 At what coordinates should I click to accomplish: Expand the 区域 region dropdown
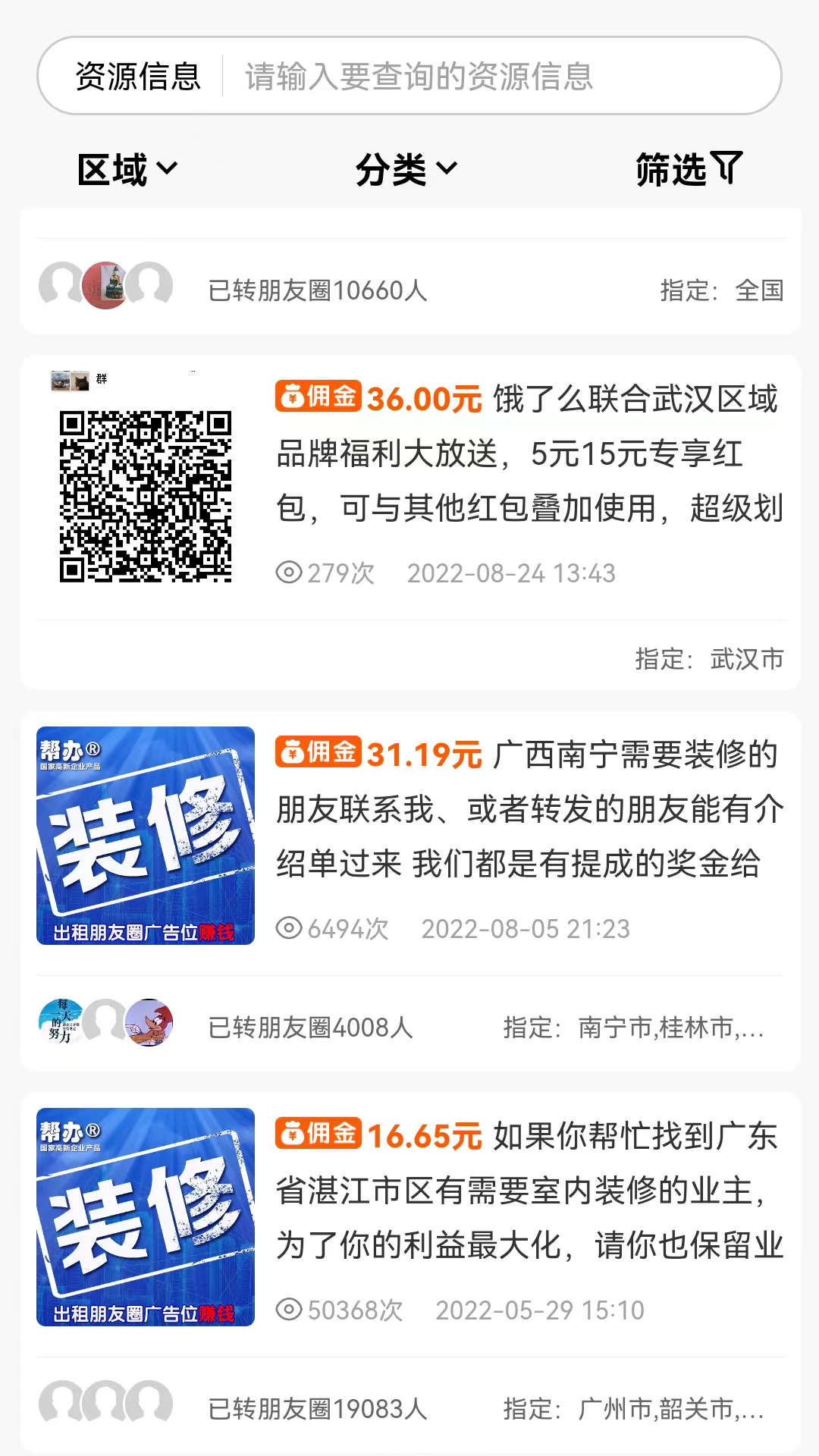point(127,168)
